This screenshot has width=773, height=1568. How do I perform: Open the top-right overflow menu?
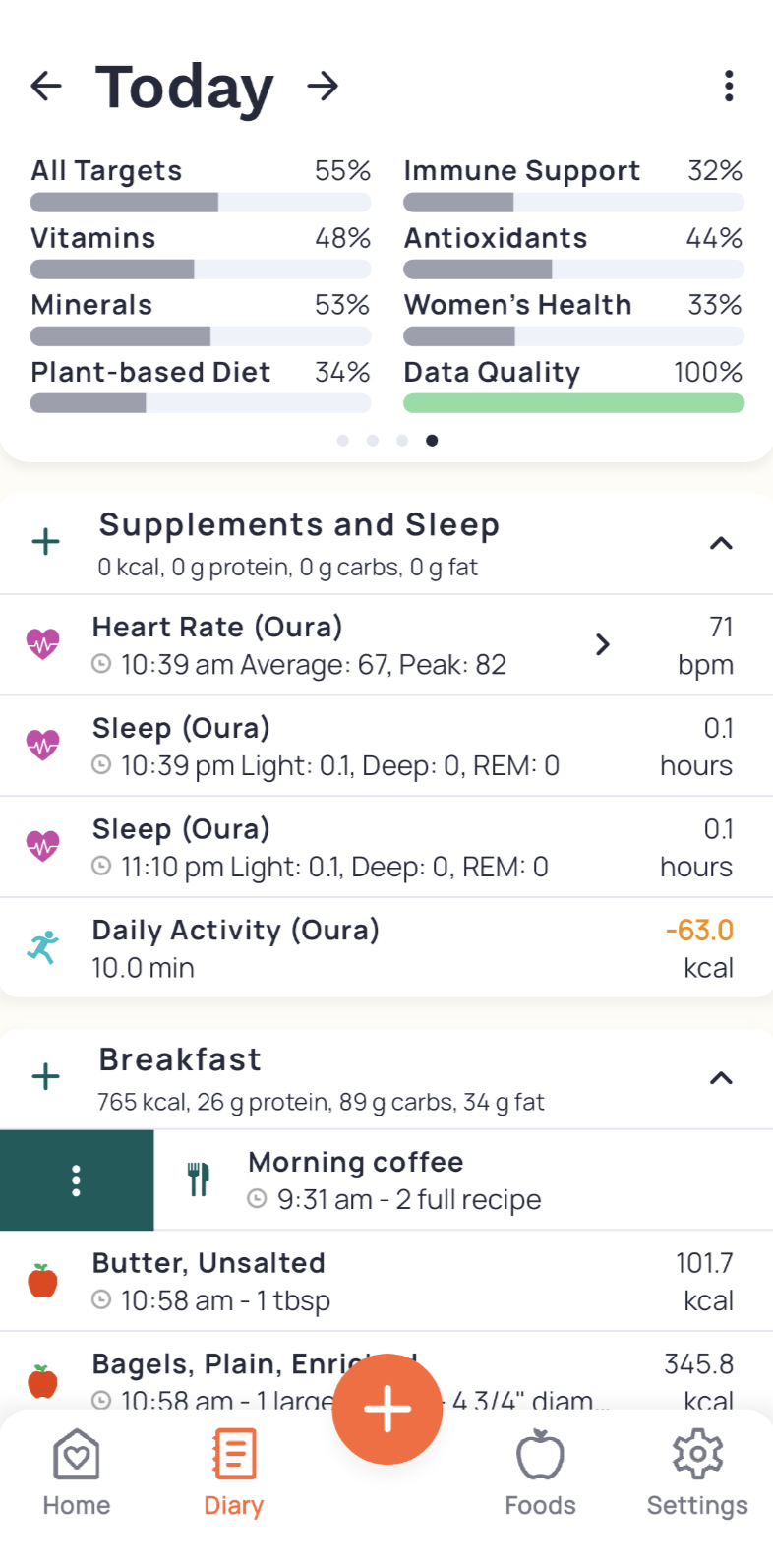728,87
